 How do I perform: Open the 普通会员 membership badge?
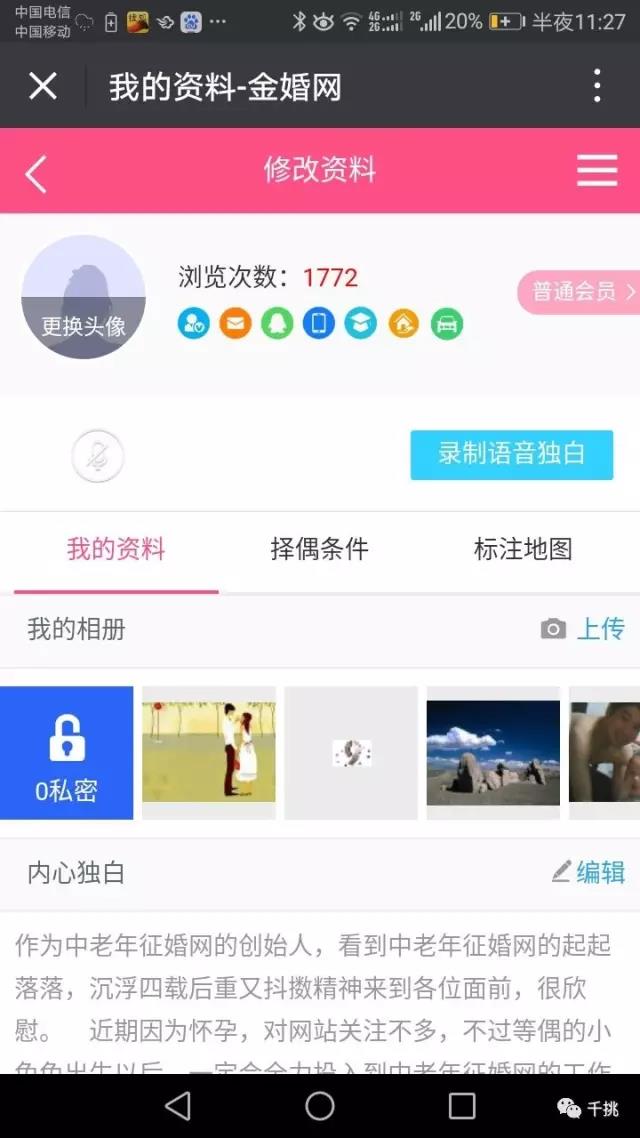[x=582, y=292]
